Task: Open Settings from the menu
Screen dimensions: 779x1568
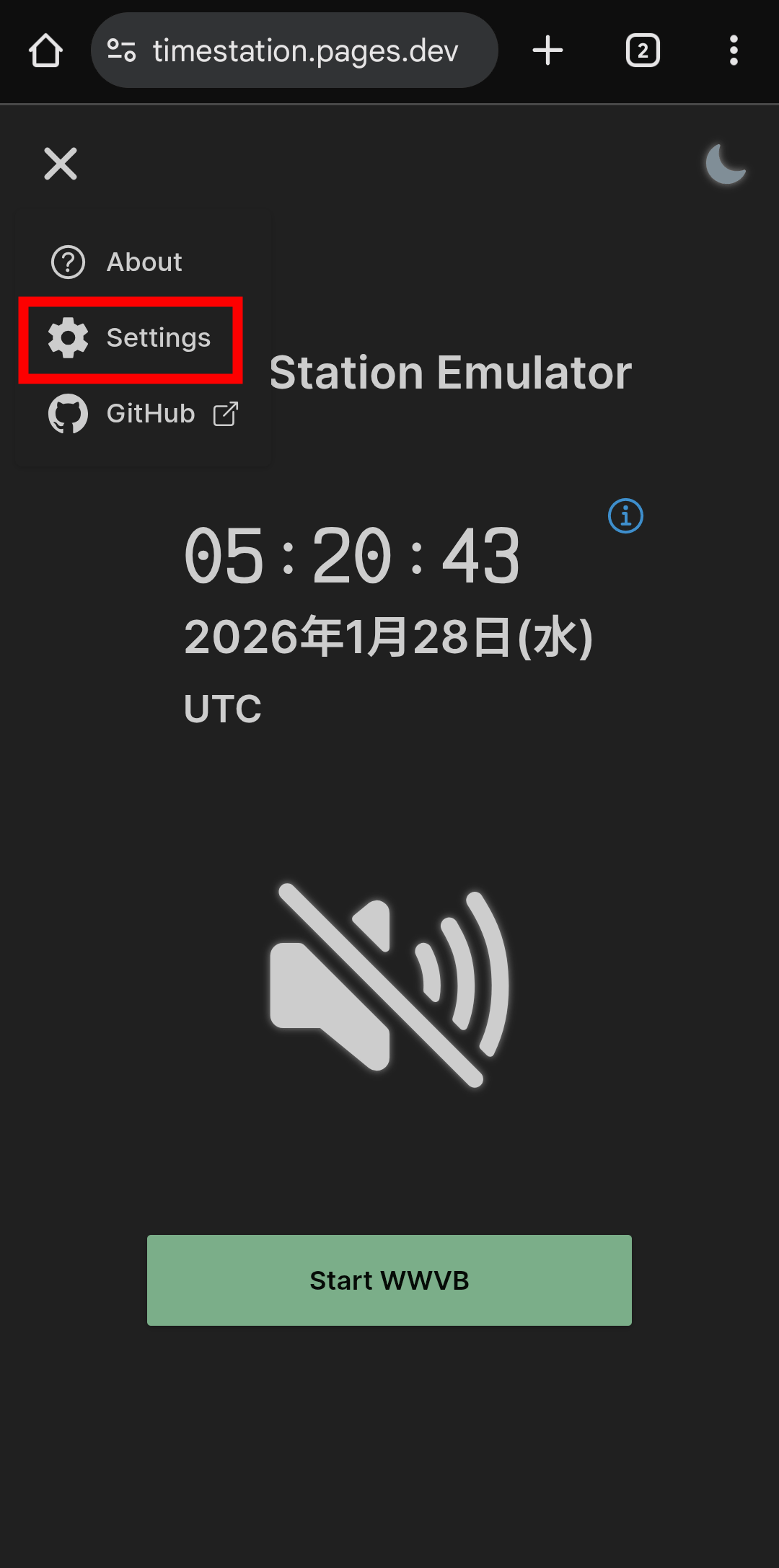Action: pyautogui.click(x=131, y=338)
